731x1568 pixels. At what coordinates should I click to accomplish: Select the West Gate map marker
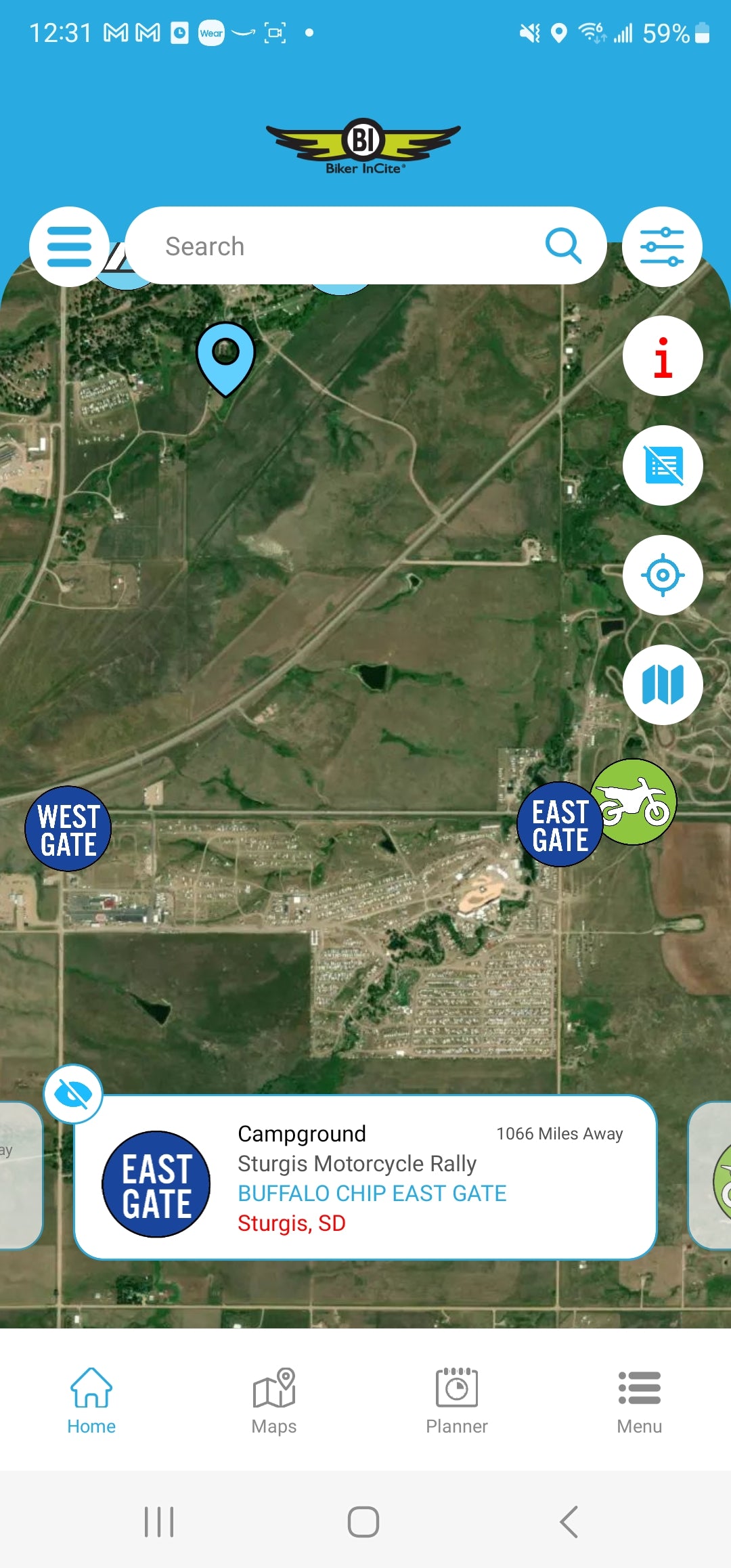[68, 829]
